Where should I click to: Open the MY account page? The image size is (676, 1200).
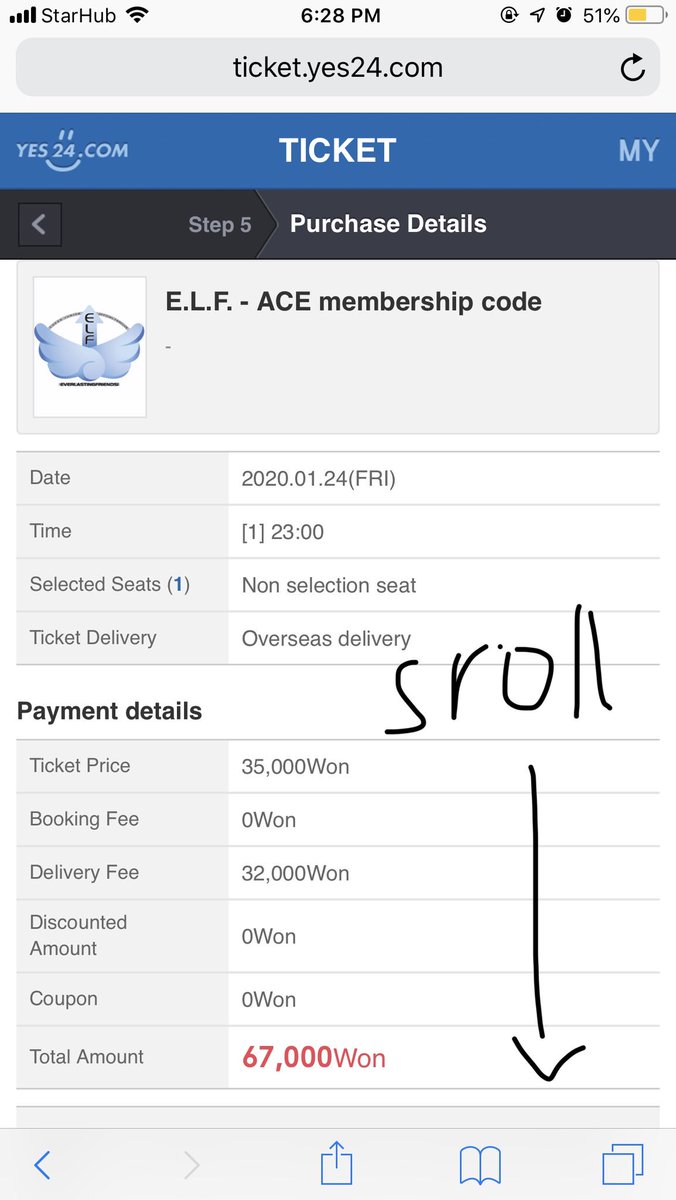(x=638, y=151)
